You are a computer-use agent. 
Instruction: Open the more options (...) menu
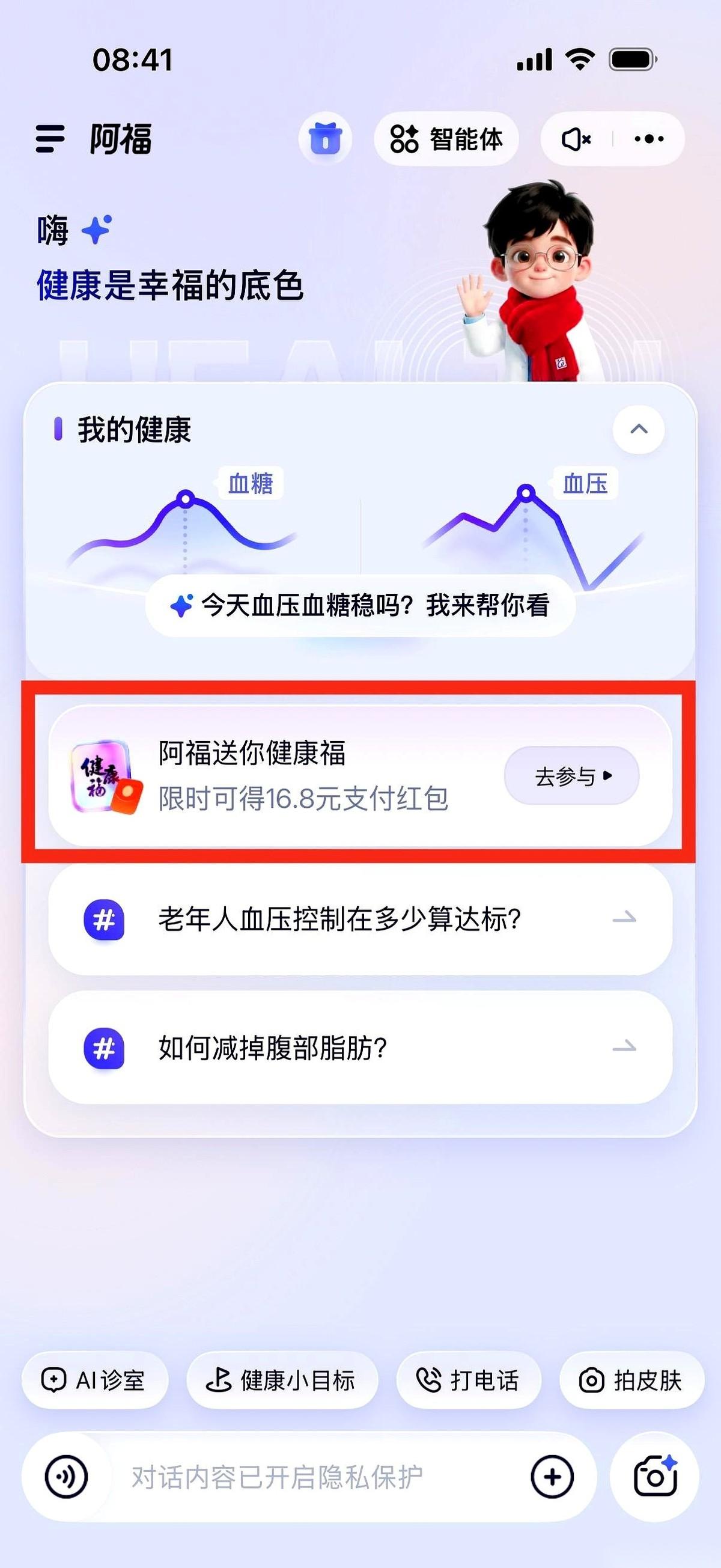pos(647,139)
